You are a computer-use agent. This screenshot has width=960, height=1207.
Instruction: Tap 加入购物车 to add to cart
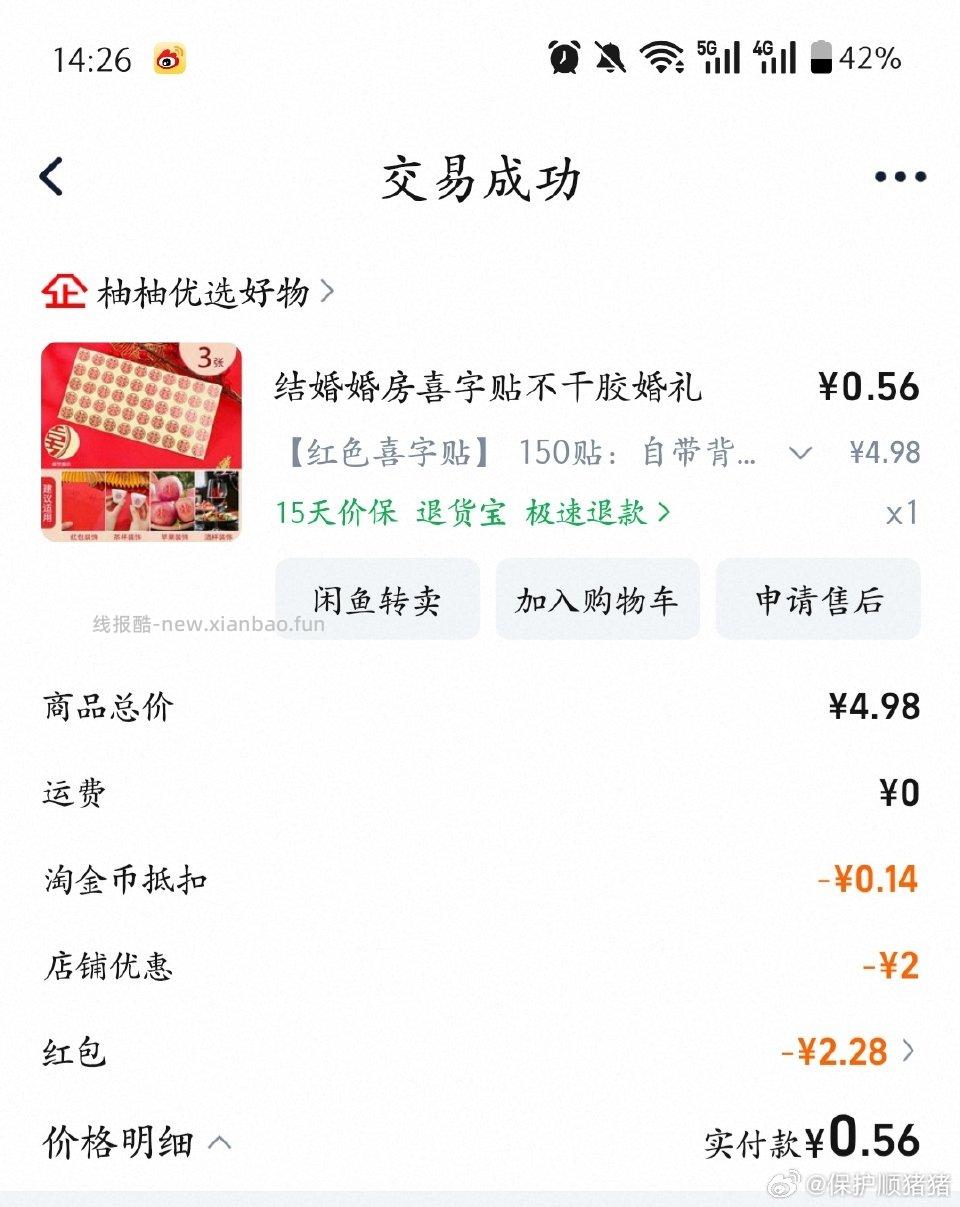597,599
